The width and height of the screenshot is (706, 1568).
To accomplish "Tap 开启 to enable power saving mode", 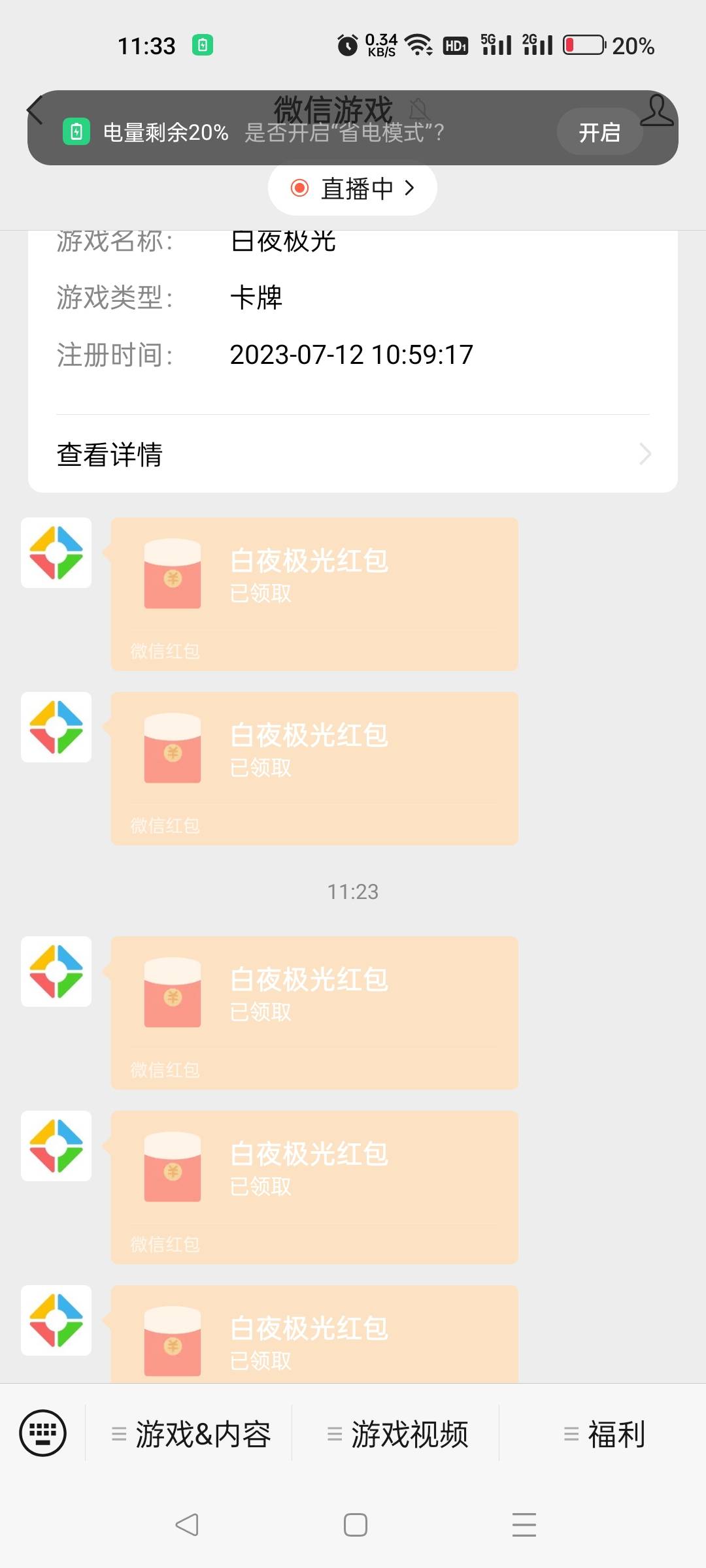I will tap(599, 132).
